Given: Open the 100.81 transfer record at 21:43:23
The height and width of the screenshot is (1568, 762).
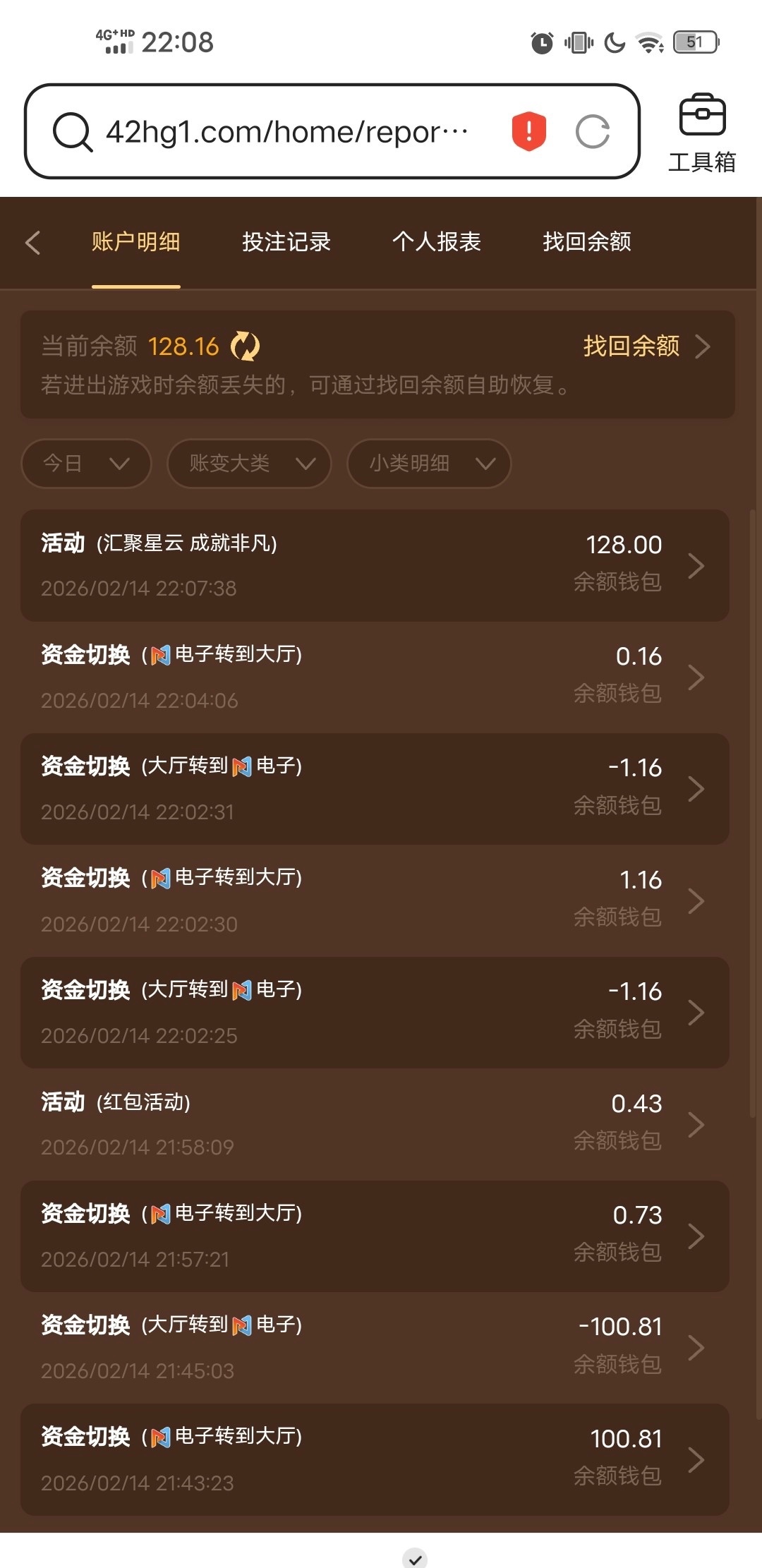Looking at the screenshot, I should click(x=375, y=1459).
